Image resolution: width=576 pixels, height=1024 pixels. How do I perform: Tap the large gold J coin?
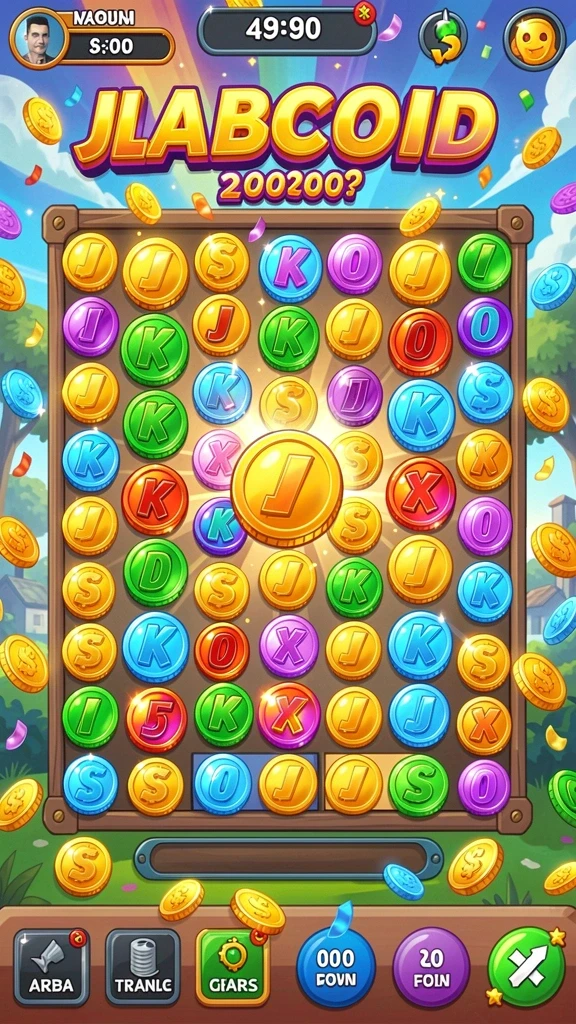tap(287, 486)
